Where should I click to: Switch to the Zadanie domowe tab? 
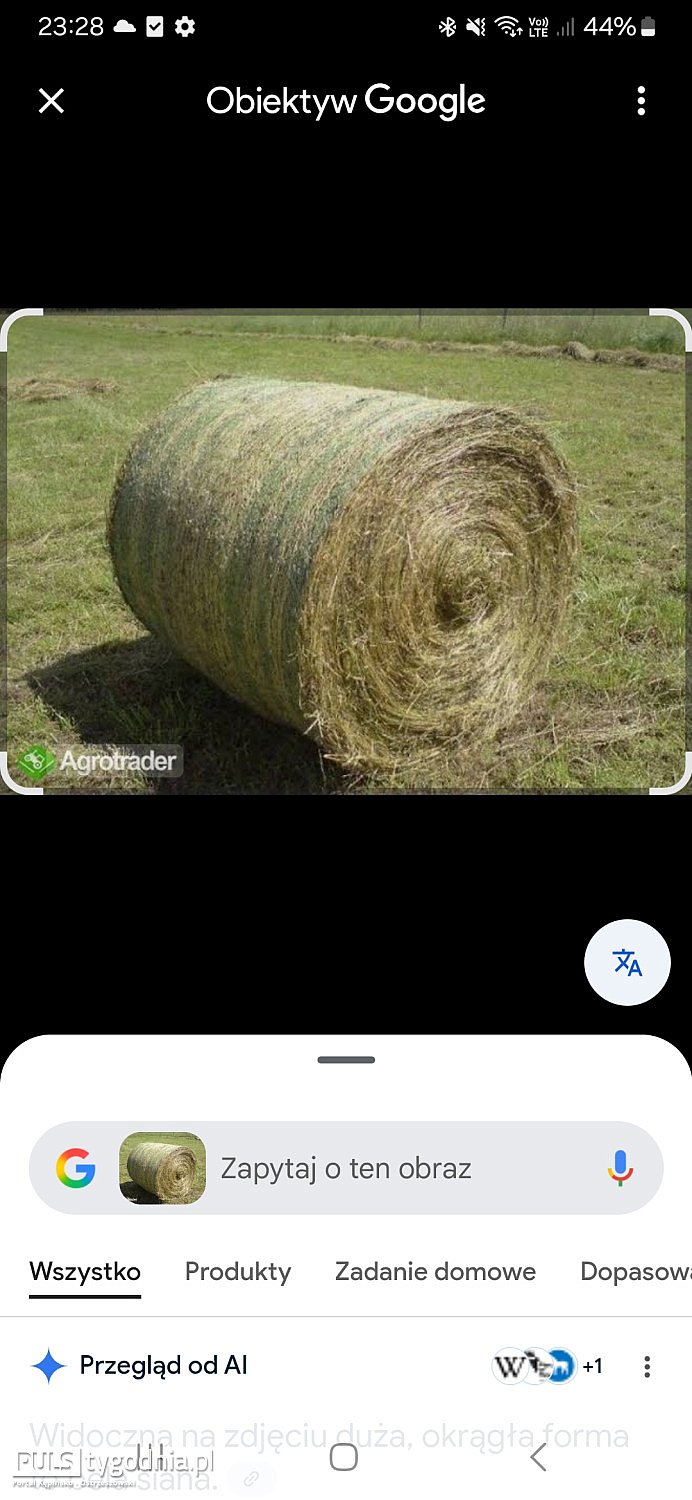pyautogui.click(x=435, y=1272)
